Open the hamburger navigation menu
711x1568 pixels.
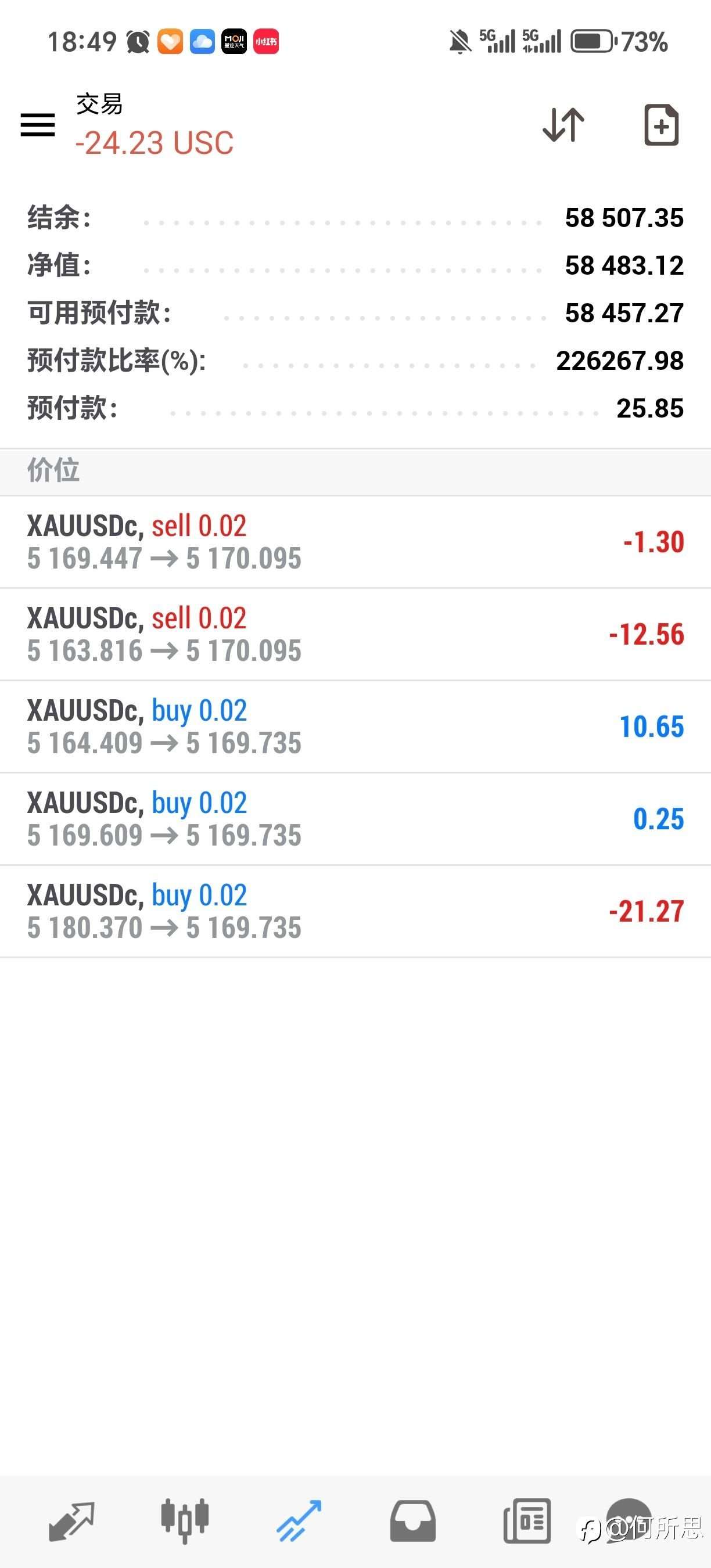(x=37, y=125)
